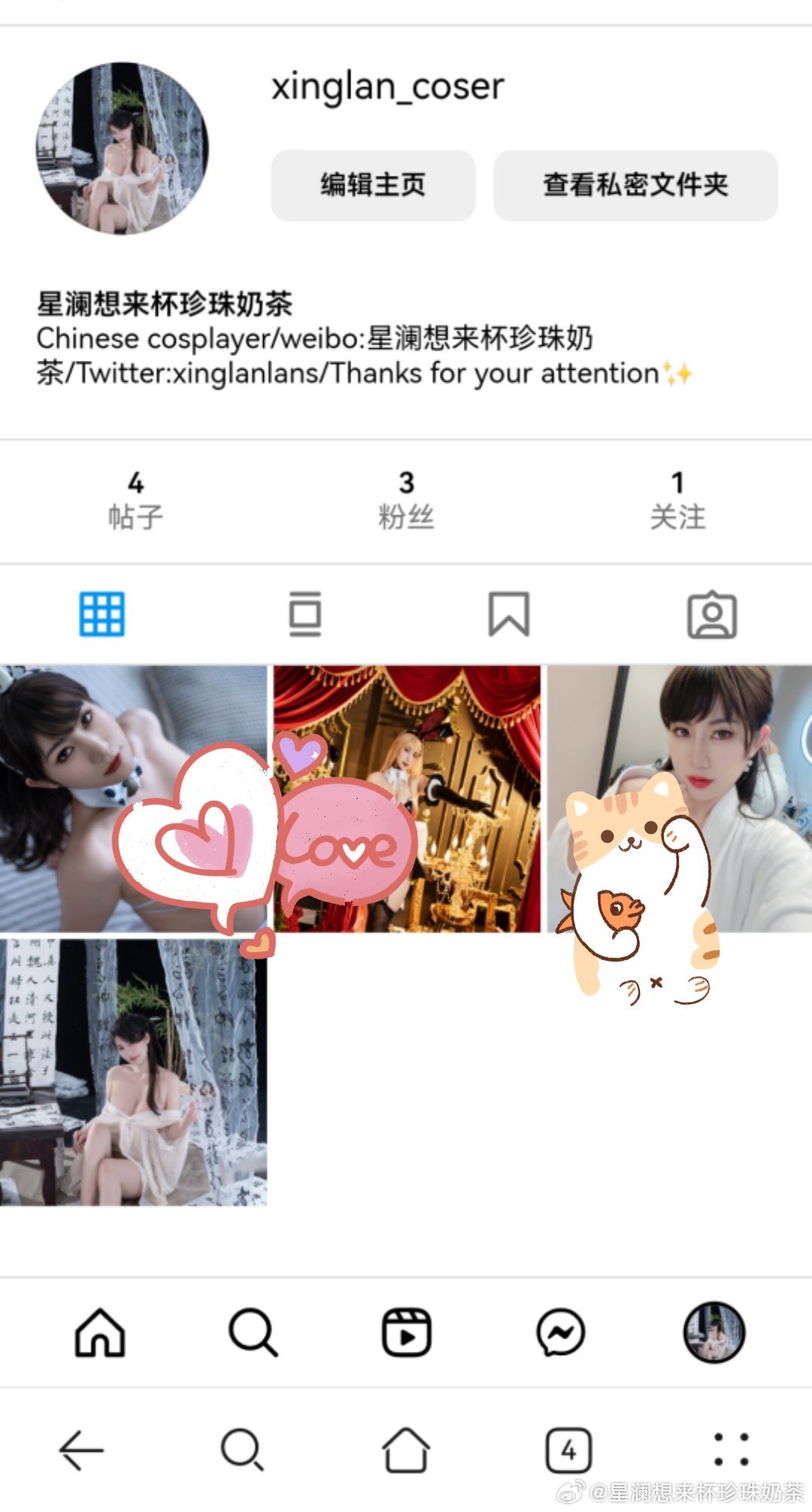Open the post with calligraphy curtains

pyautogui.click(x=133, y=1071)
